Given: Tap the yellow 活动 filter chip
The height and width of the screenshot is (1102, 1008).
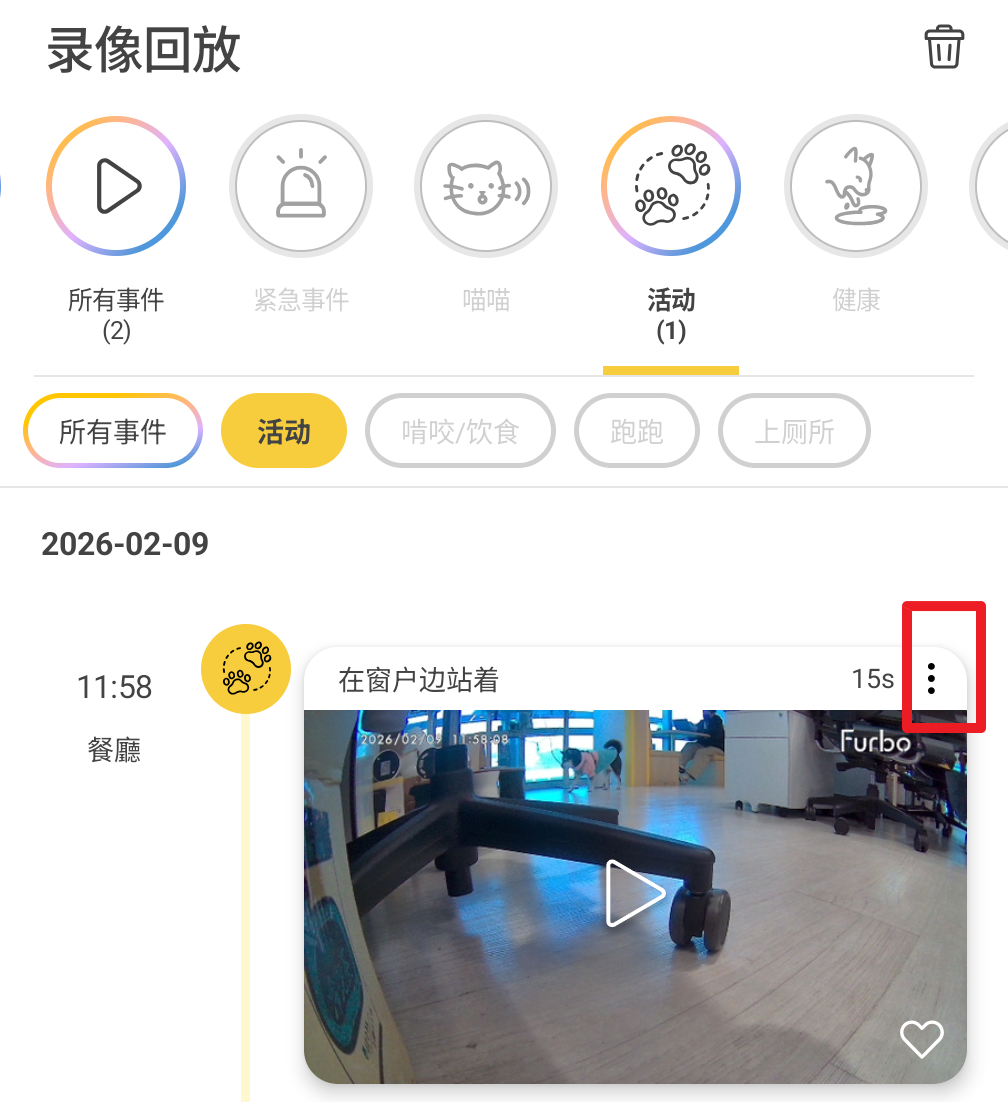Looking at the screenshot, I should (284, 431).
